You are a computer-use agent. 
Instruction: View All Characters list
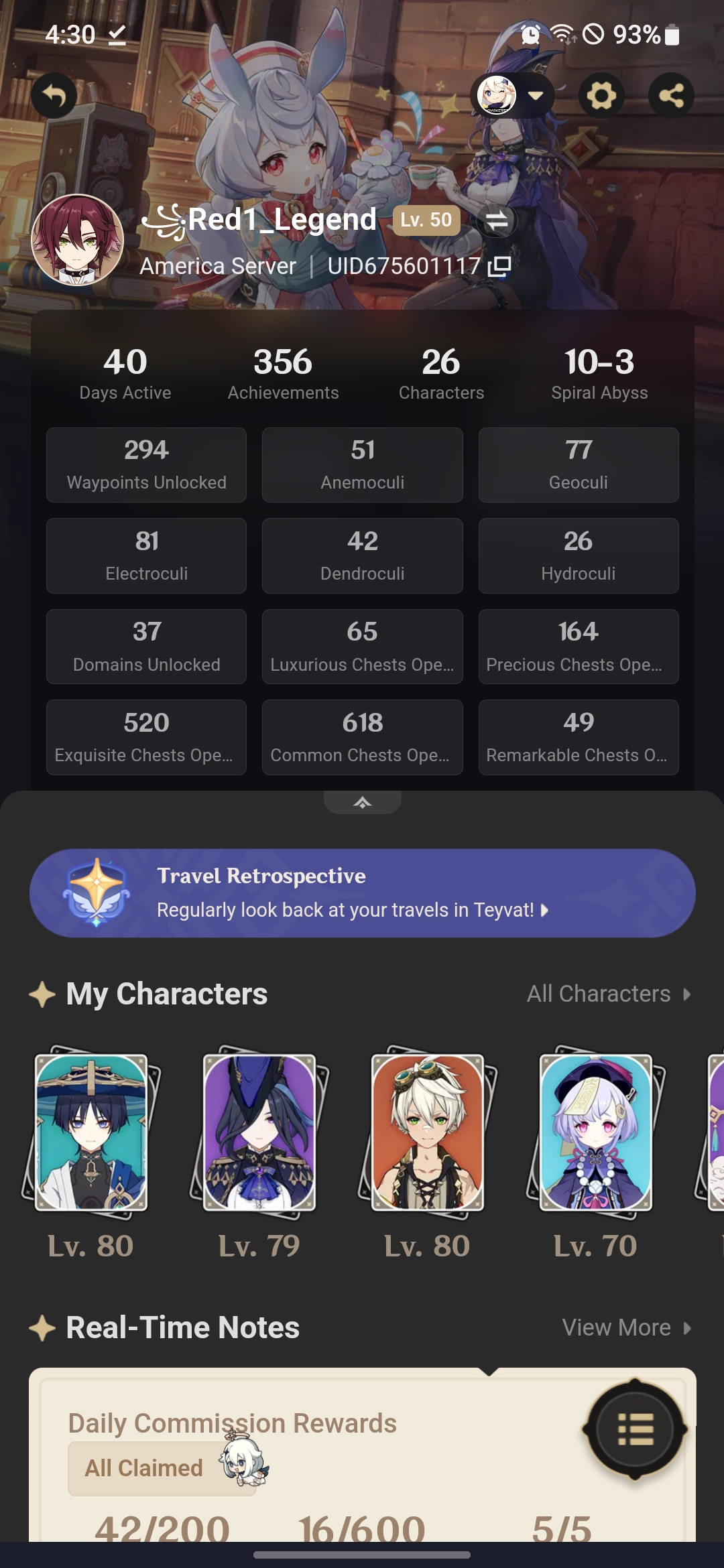(608, 994)
